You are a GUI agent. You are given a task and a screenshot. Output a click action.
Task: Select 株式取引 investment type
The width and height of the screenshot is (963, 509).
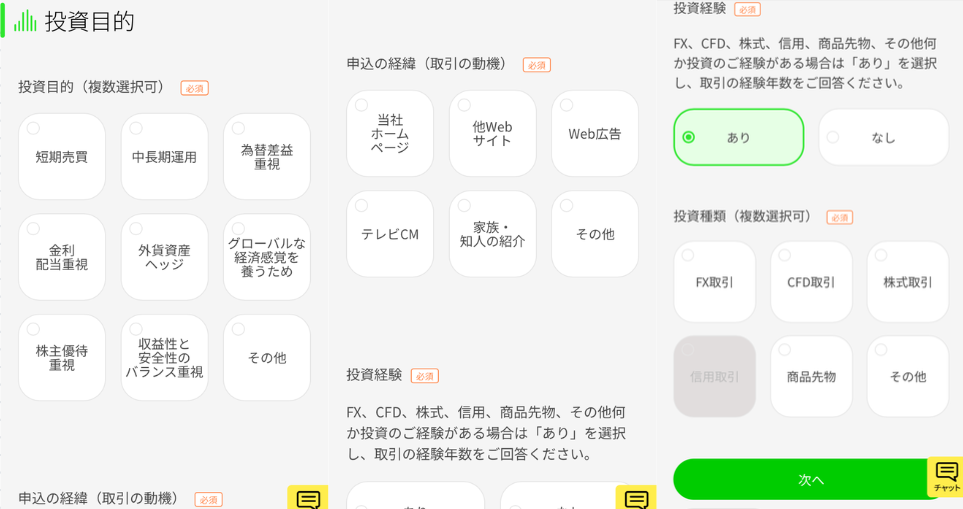click(x=907, y=282)
